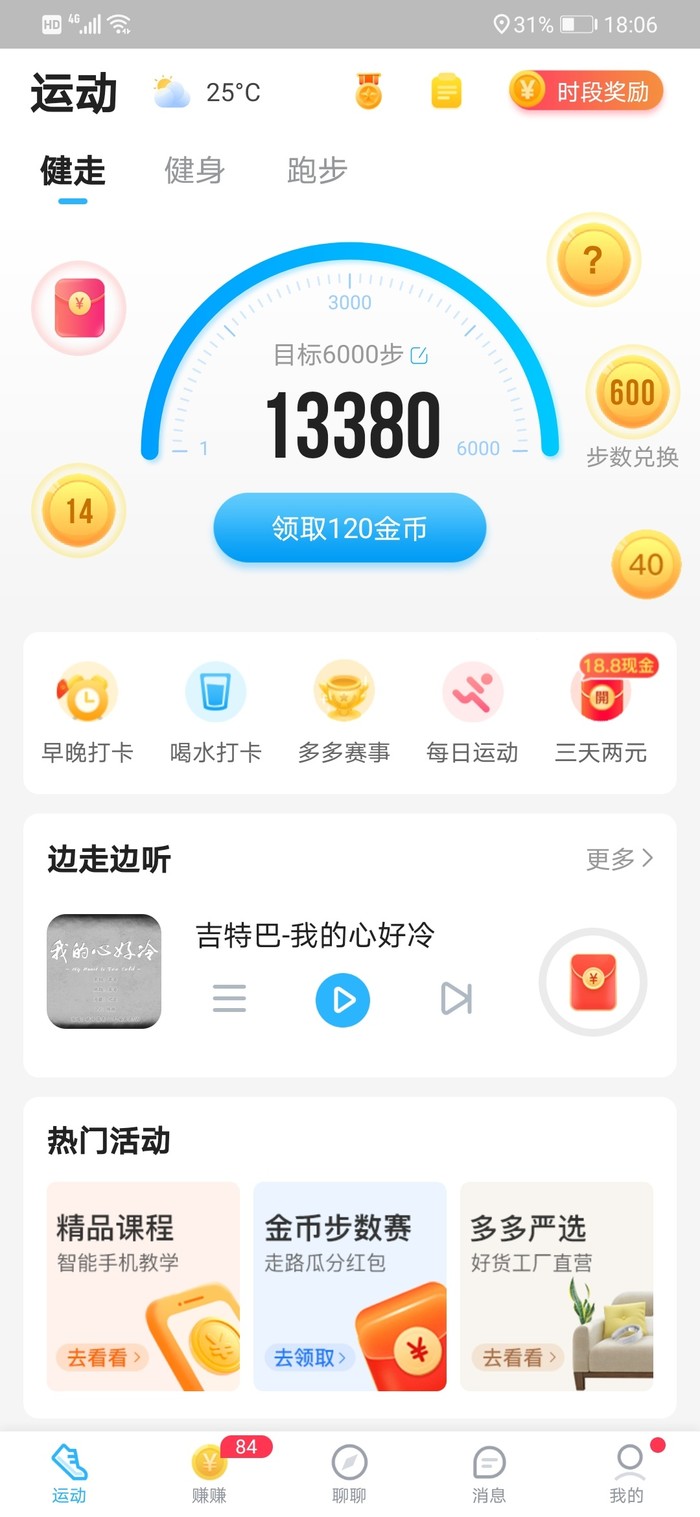This screenshot has width=700, height=1517.
Task: Switch to the 跑步 tab
Action: point(316,171)
